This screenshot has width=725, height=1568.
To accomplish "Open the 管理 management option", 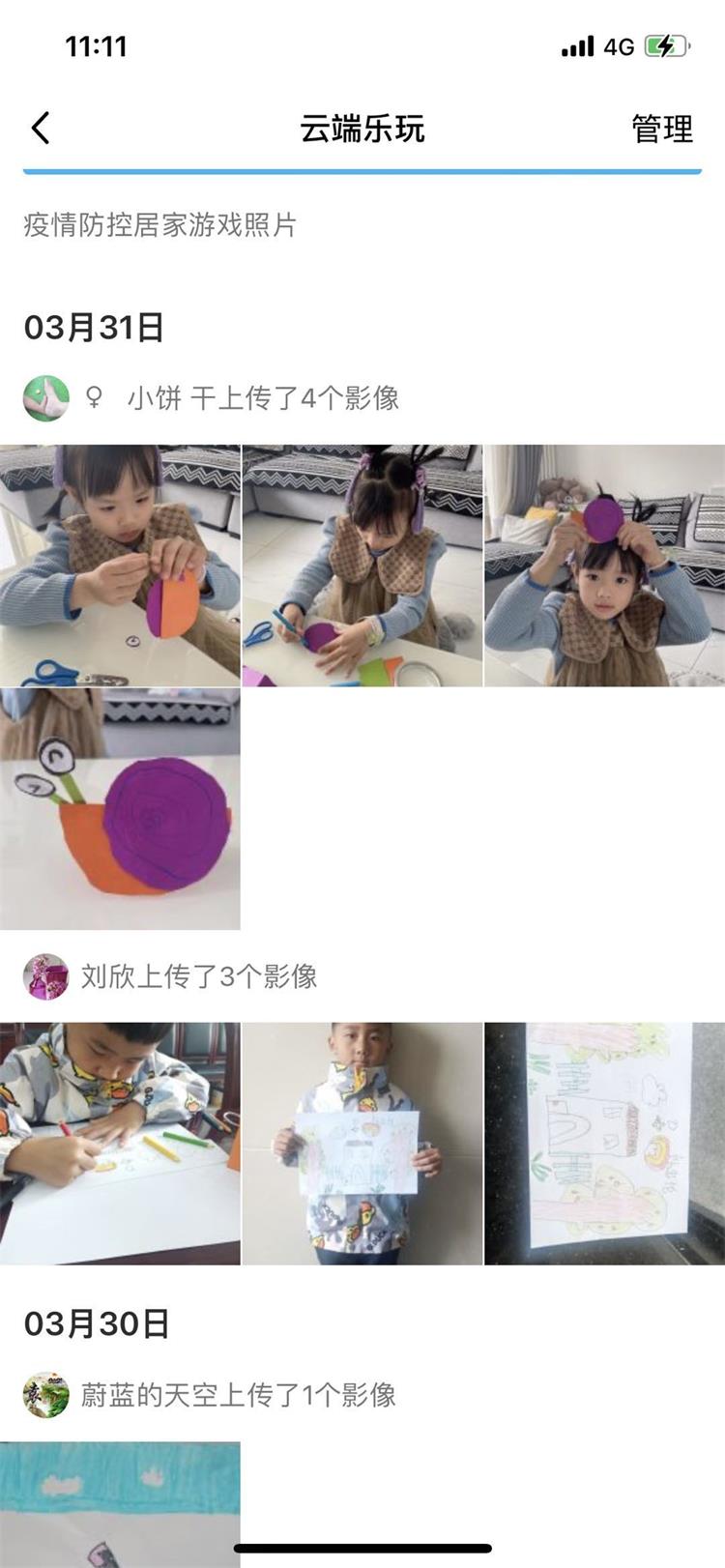I will pos(662,129).
